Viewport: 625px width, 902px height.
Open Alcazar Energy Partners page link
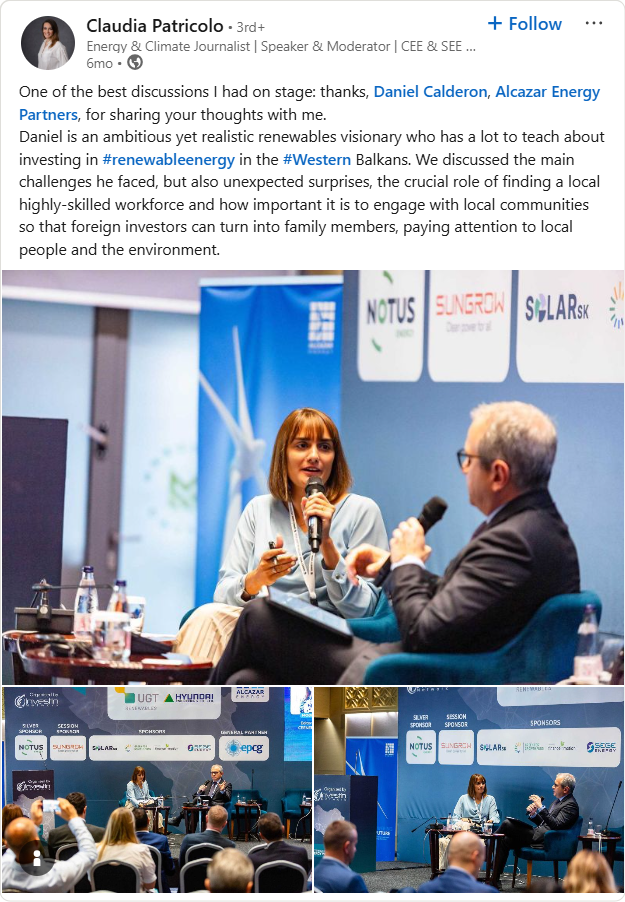tap(547, 92)
